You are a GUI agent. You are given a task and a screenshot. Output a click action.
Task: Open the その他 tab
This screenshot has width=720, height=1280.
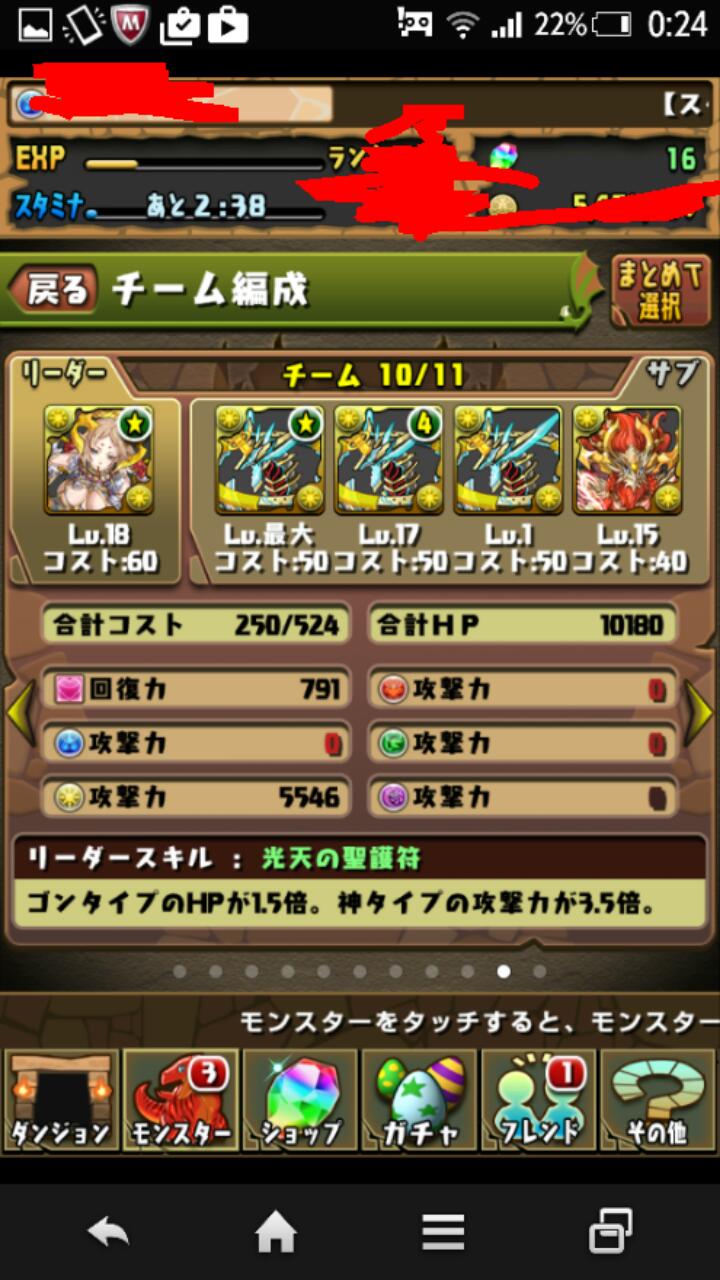click(x=657, y=1100)
